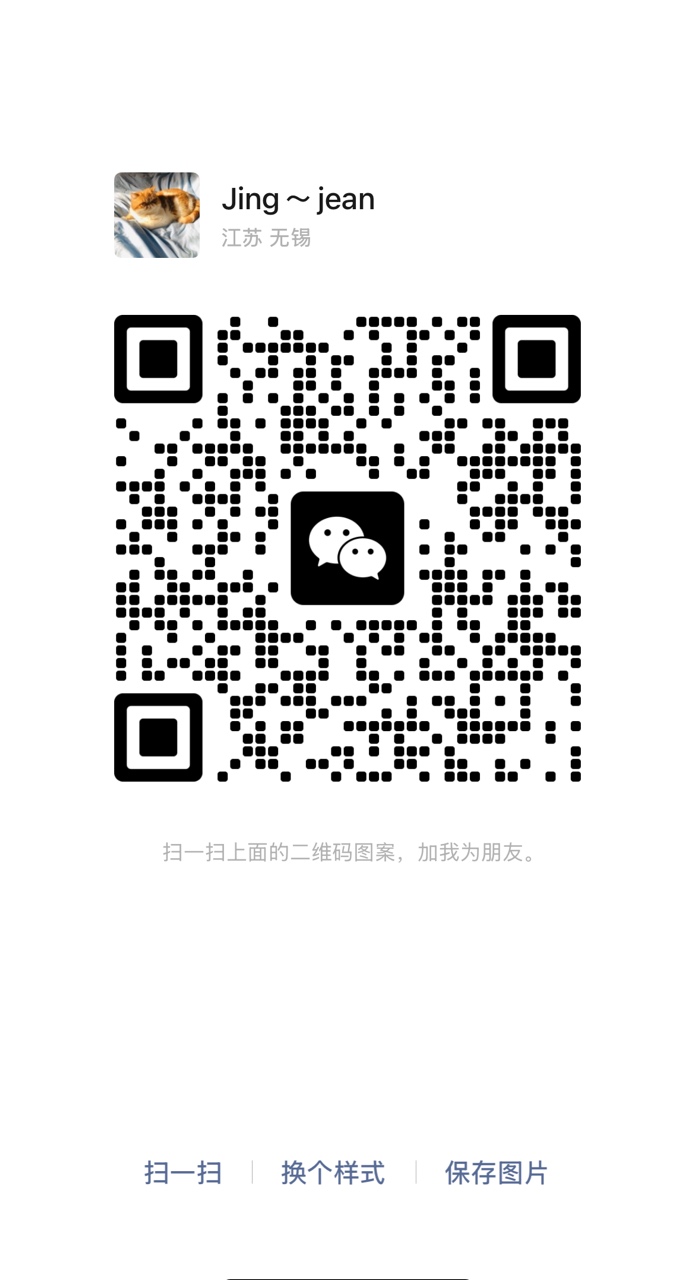Tap 扫一扫 to scan a code
Viewport: 695px width, 1280px height.
pos(183,1172)
